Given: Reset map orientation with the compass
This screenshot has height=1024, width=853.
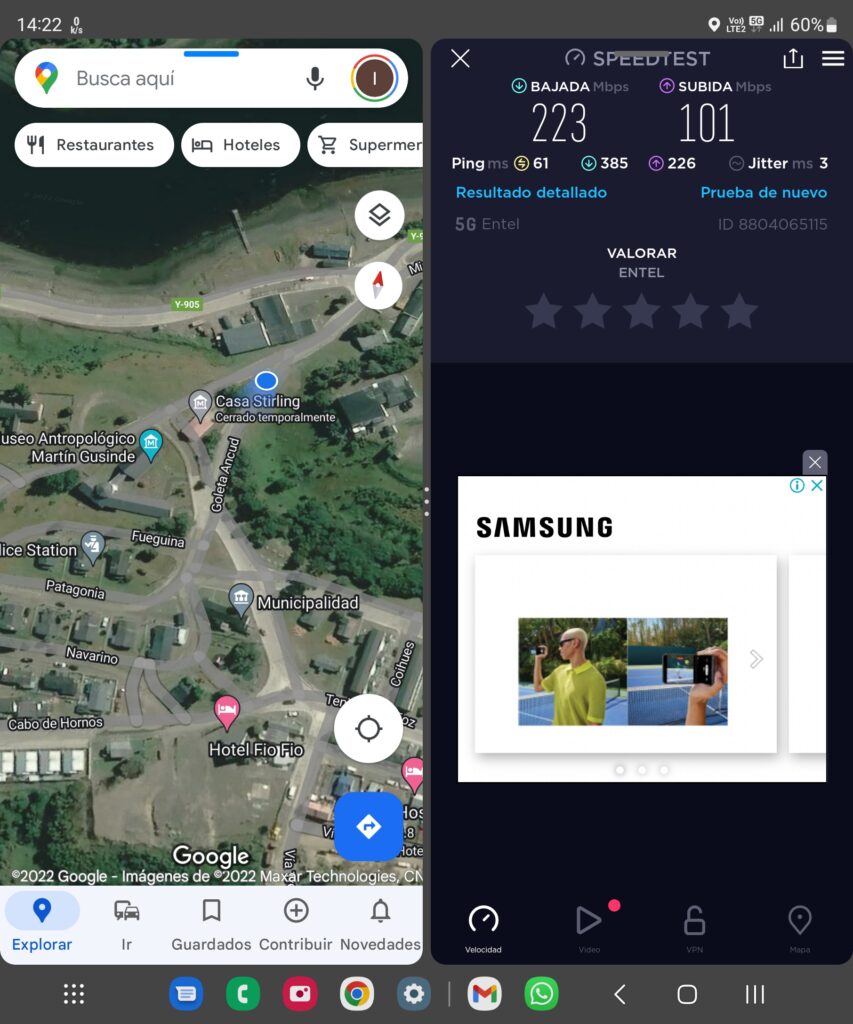Looking at the screenshot, I should tap(379, 286).
